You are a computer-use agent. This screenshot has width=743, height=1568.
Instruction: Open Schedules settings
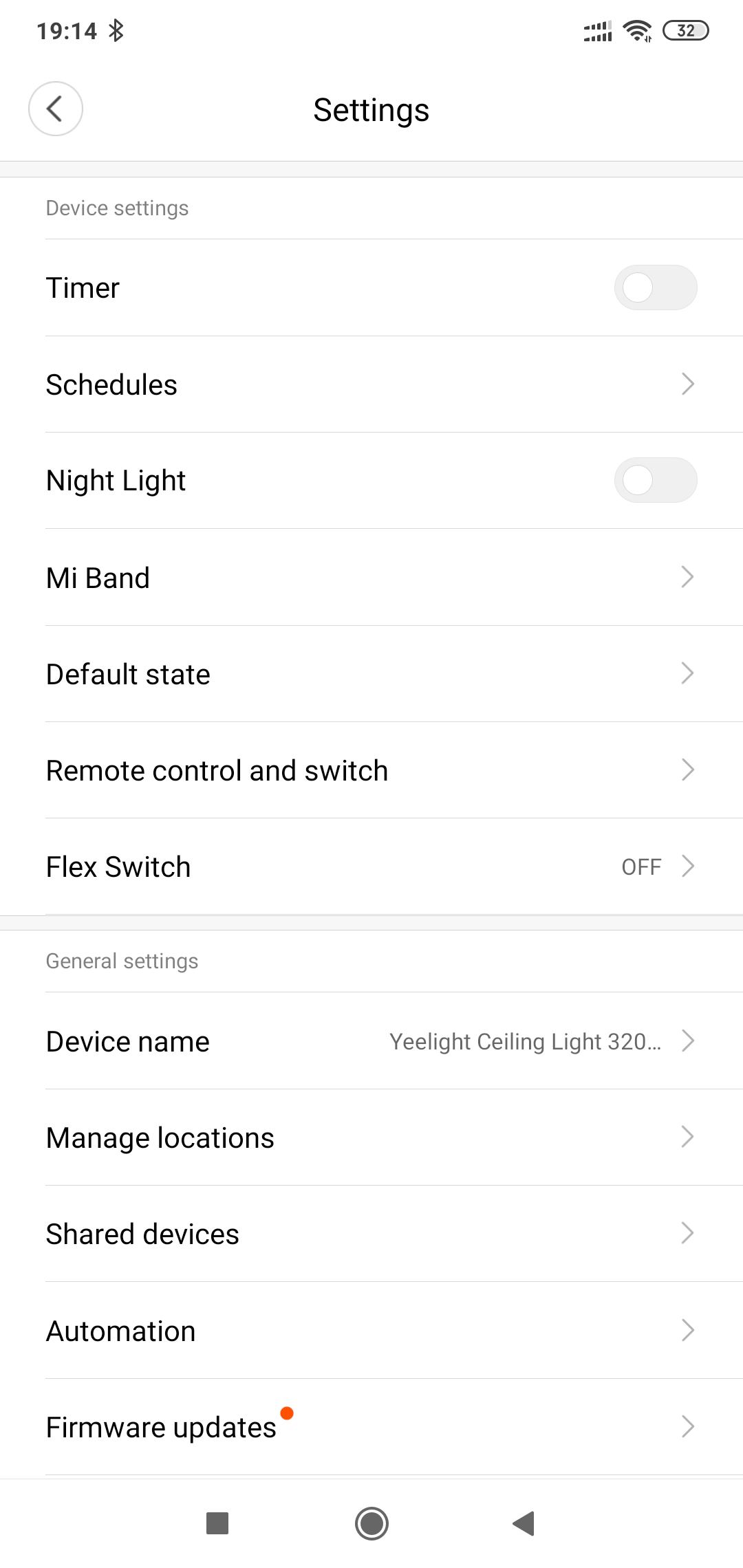(x=371, y=384)
